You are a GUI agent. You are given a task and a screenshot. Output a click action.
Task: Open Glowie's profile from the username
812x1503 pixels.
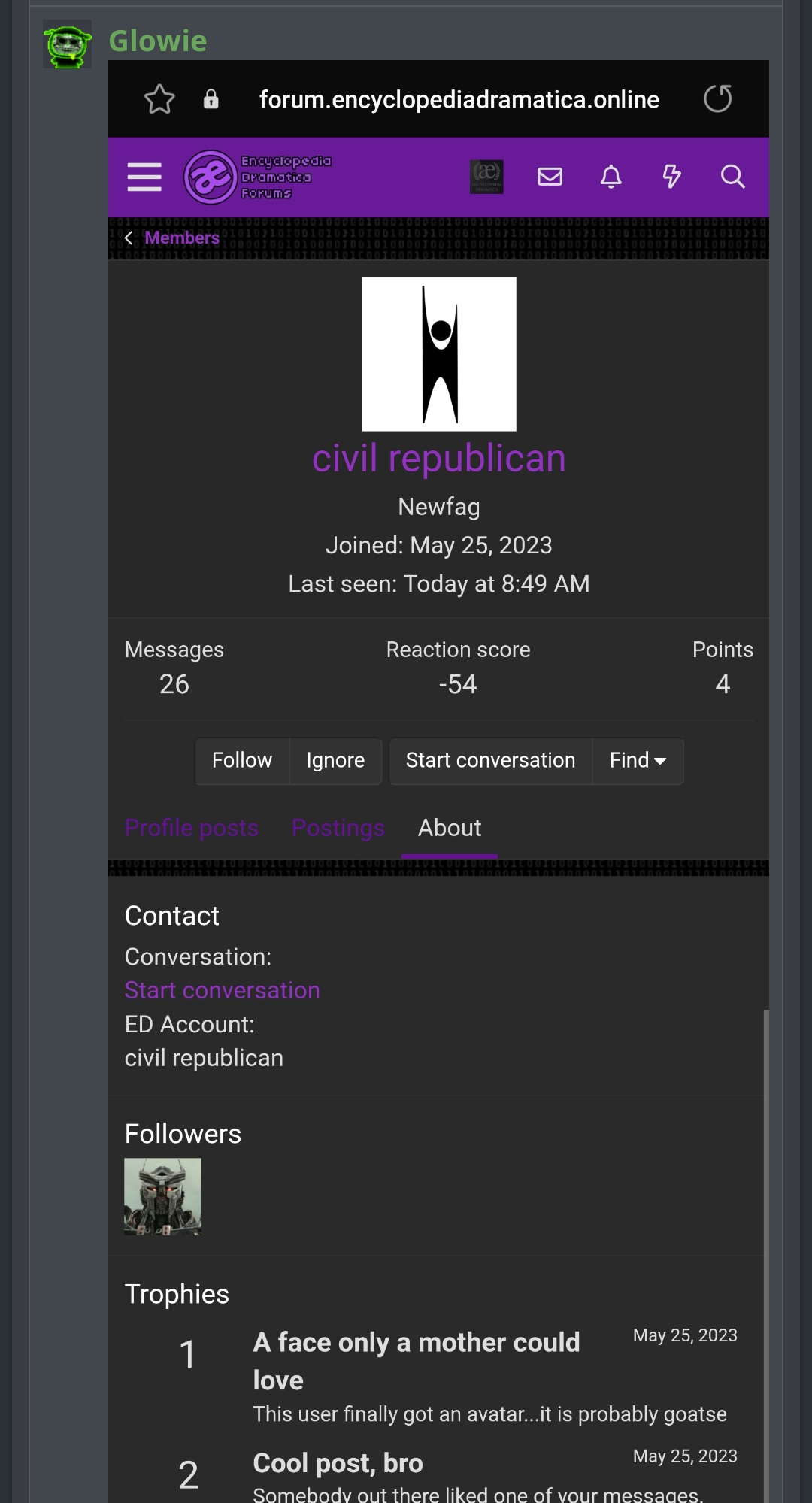click(x=158, y=41)
